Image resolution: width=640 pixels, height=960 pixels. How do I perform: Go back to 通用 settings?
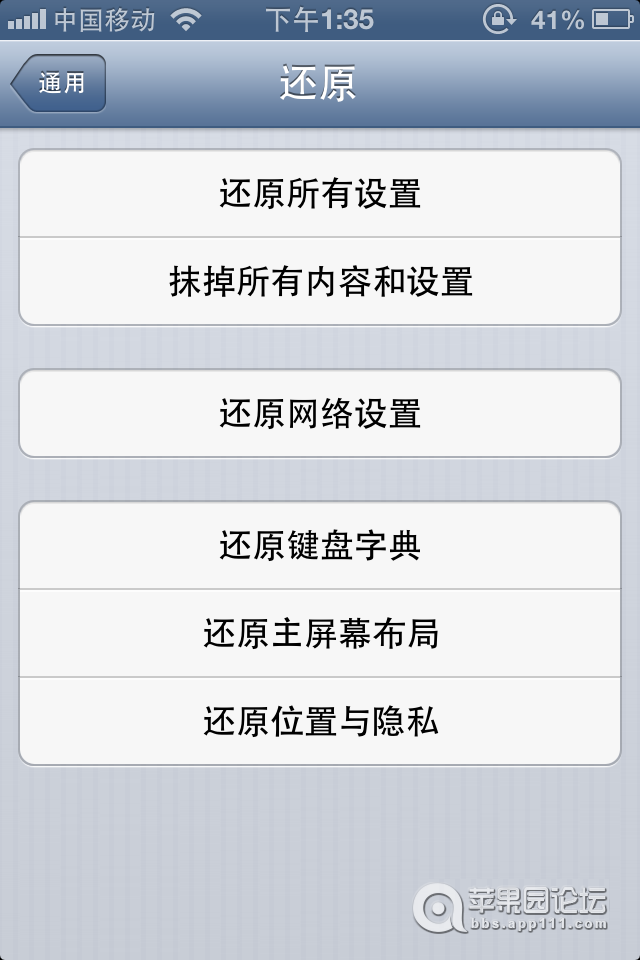60,83
